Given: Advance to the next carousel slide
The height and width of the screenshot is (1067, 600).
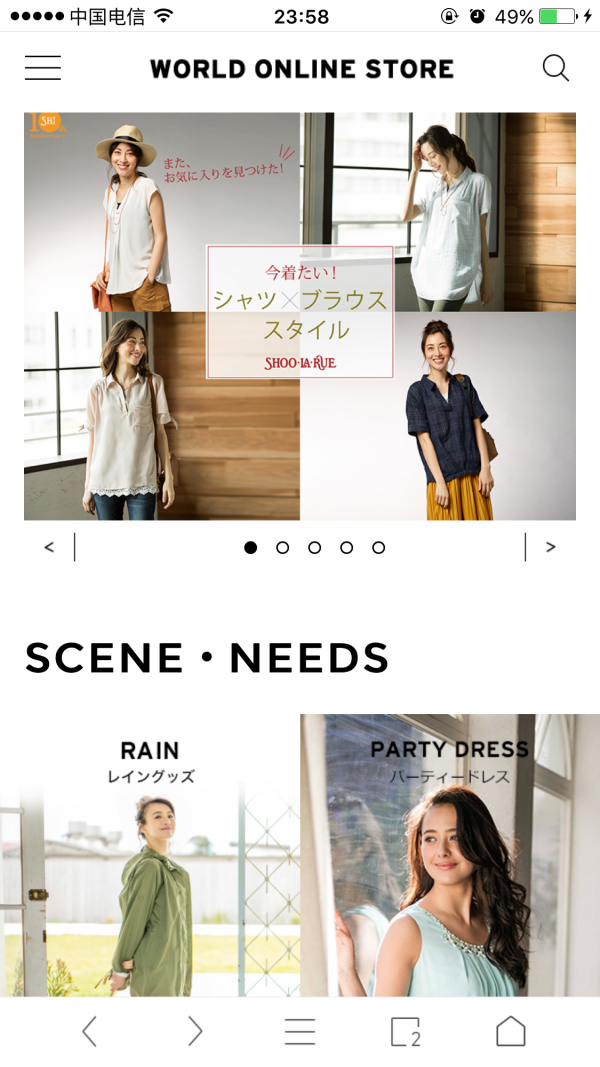Looking at the screenshot, I should 551,547.
